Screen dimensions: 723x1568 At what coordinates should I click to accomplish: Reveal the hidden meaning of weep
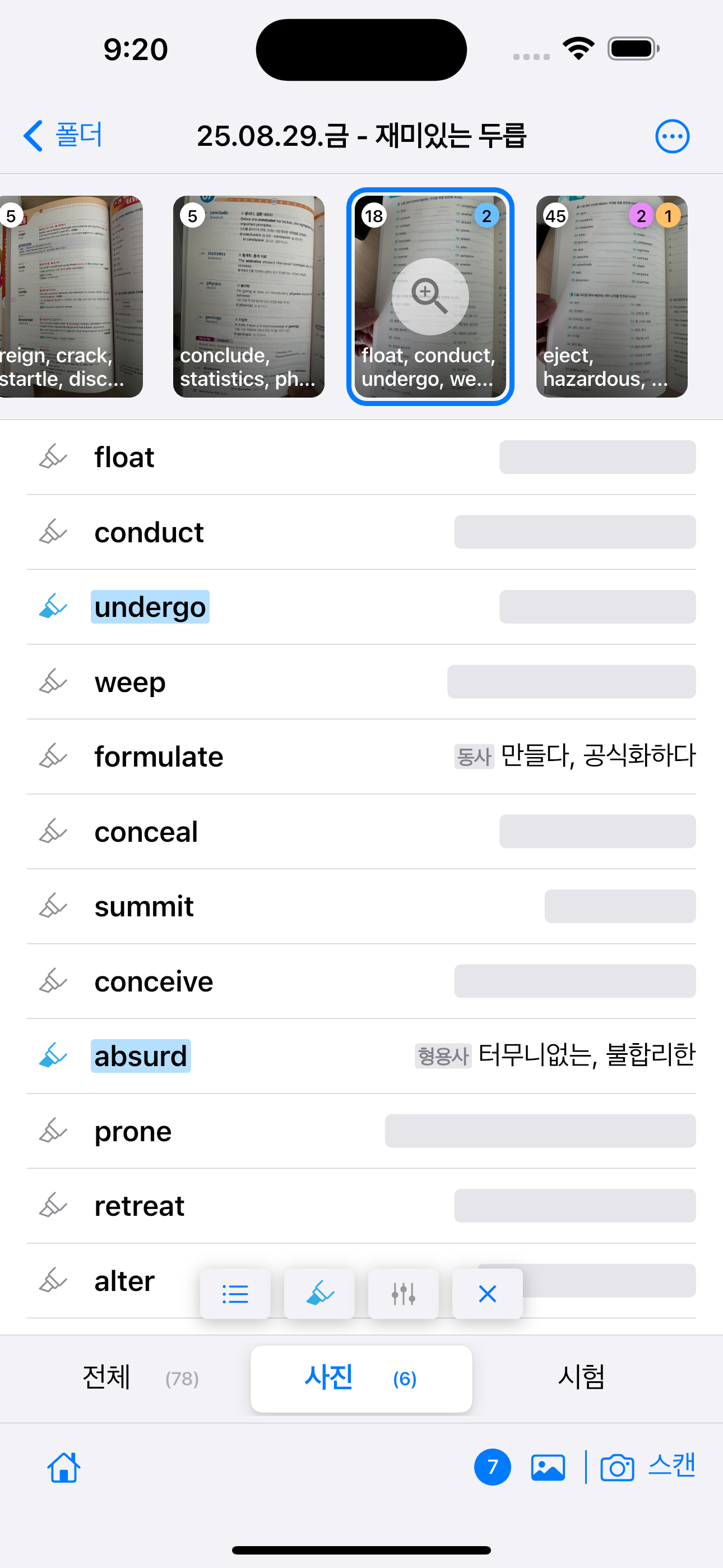pyautogui.click(x=571, y=682)
